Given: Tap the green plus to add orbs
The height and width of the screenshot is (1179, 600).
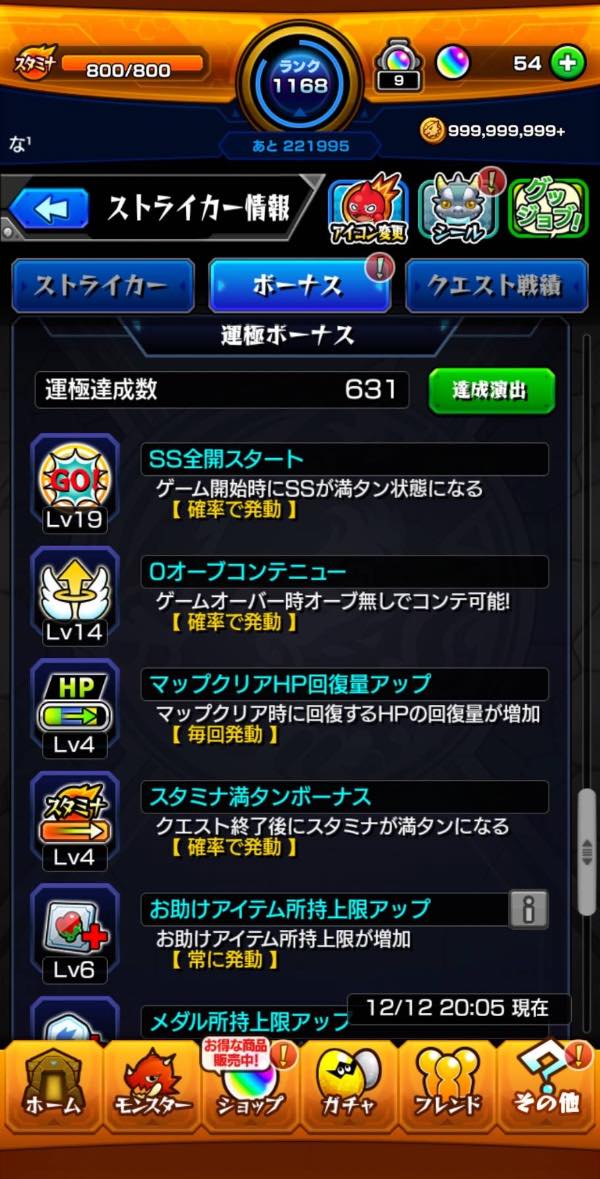Looking at the screenshot, I should 567,63.
